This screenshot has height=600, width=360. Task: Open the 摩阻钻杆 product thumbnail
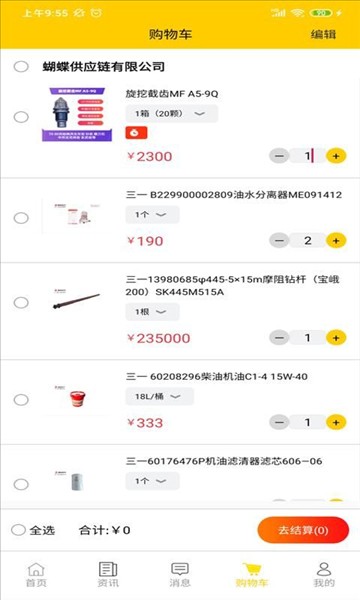point(77,300)
